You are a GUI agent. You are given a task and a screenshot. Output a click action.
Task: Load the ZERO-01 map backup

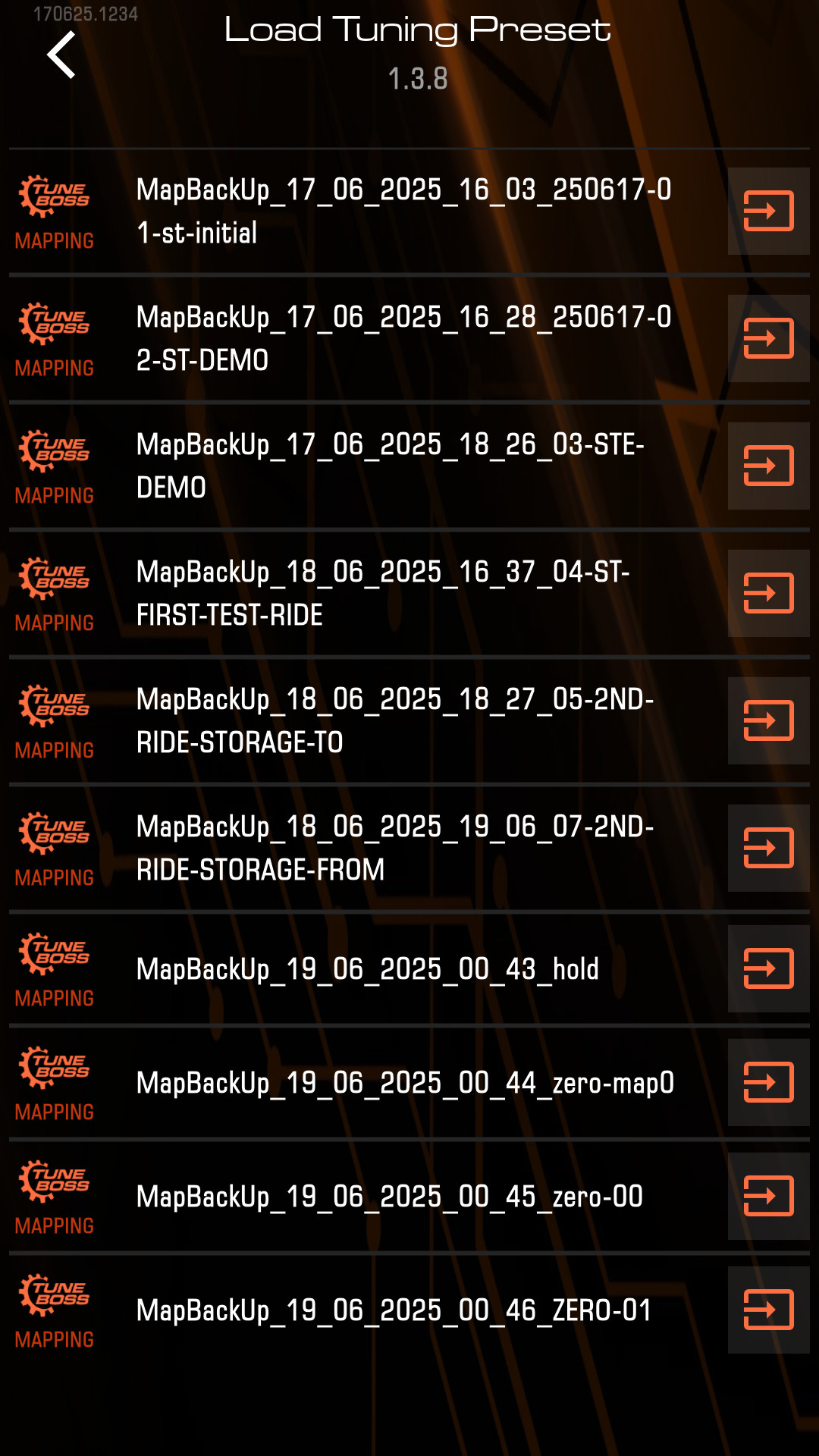coord(768,1310)
